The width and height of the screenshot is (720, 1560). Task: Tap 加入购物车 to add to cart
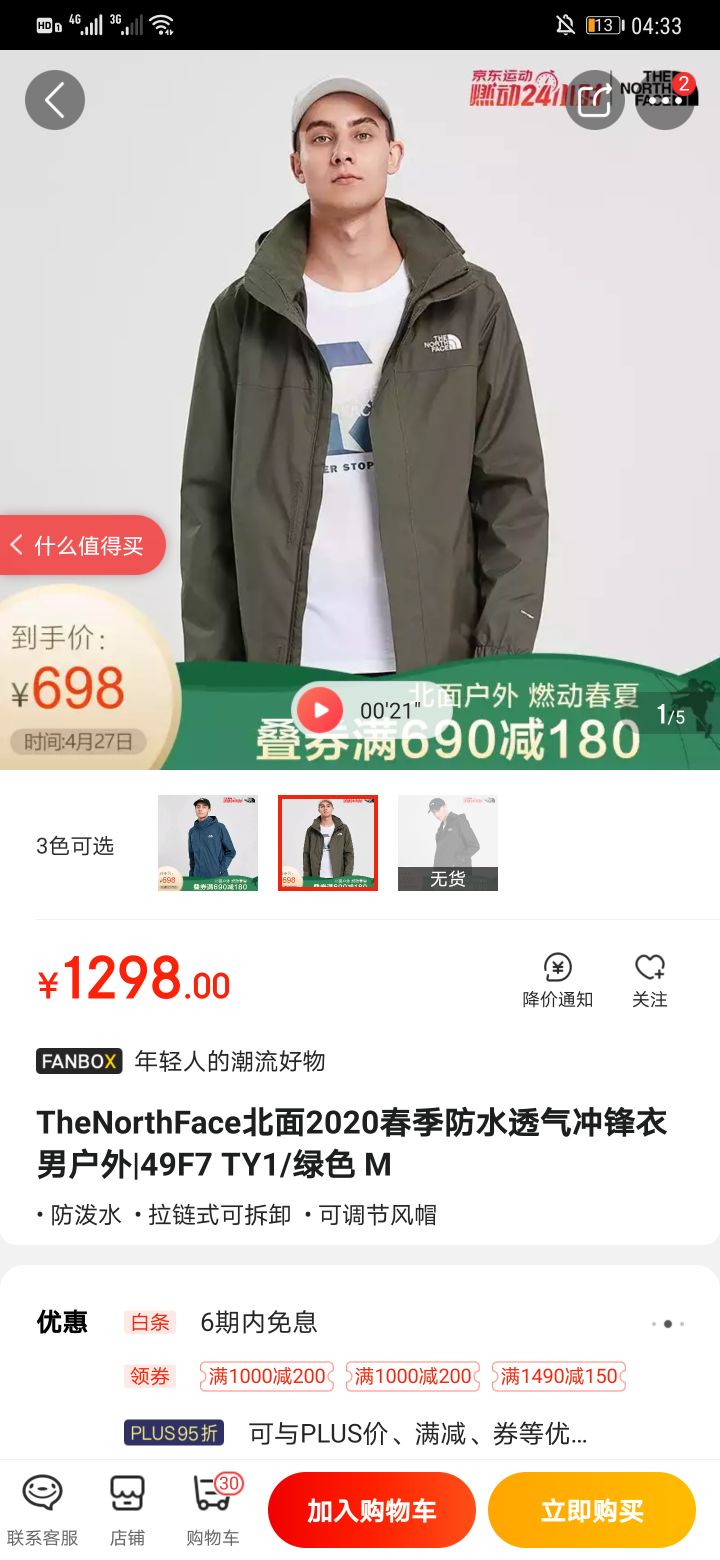tap(373, 1510)
